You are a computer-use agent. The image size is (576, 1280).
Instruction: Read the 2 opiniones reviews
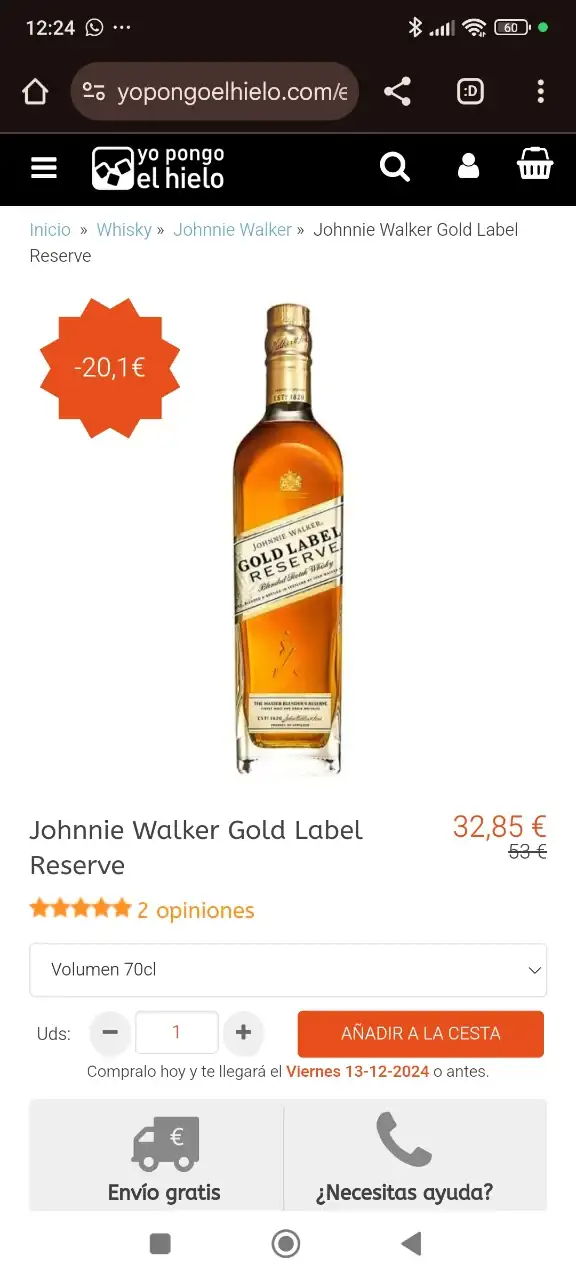[x=195, y=910]
